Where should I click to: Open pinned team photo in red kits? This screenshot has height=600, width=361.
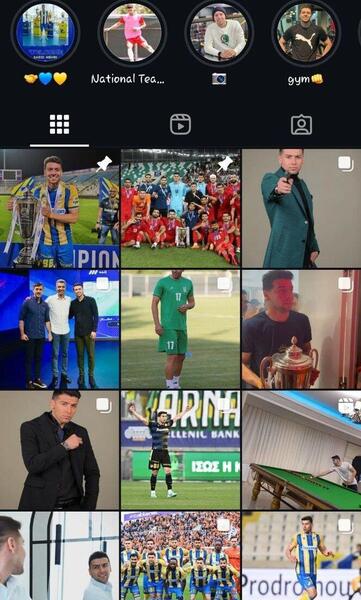click(180, 208)
